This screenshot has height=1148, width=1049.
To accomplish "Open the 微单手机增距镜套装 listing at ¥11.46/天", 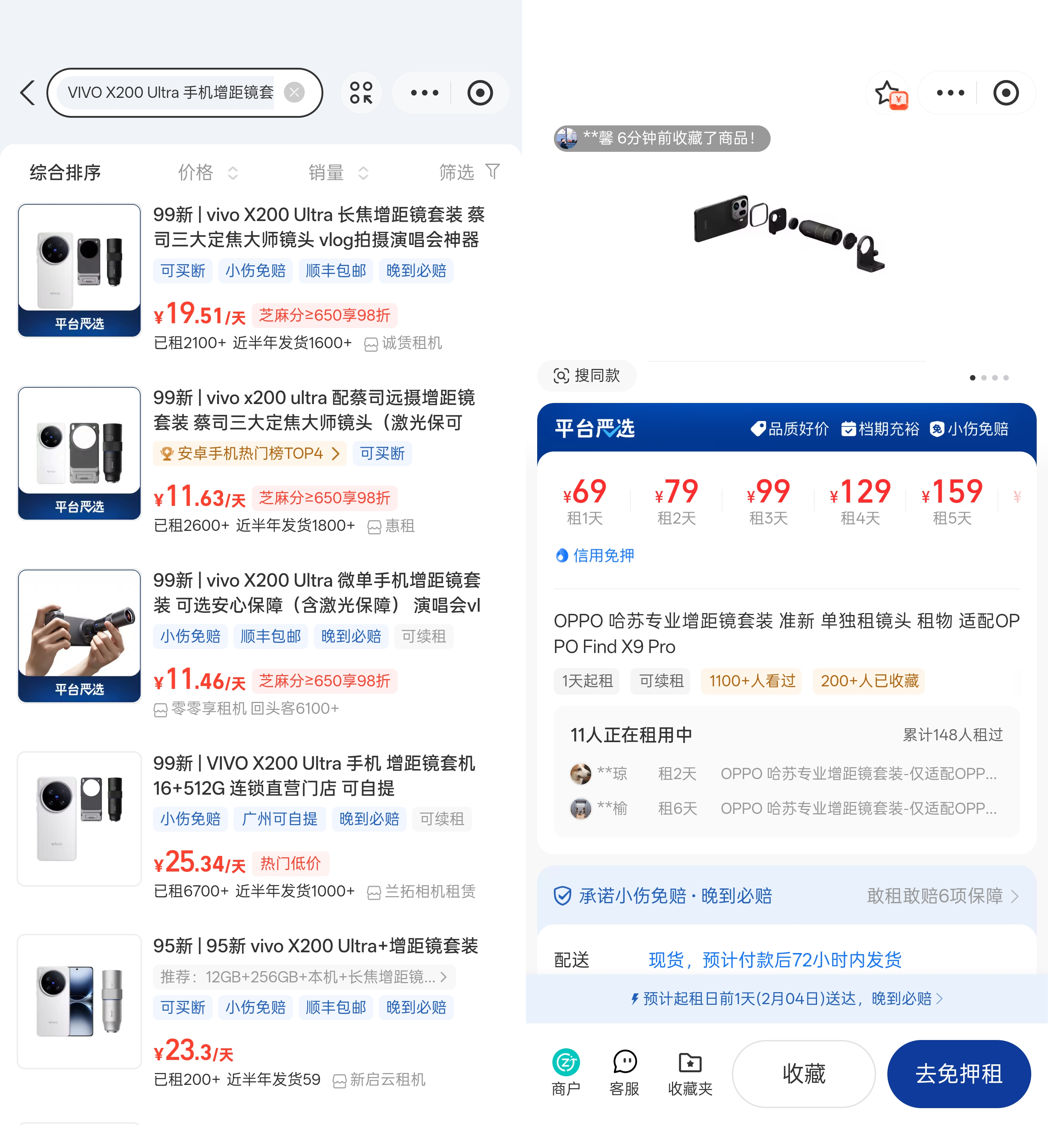I will (317, 593).
